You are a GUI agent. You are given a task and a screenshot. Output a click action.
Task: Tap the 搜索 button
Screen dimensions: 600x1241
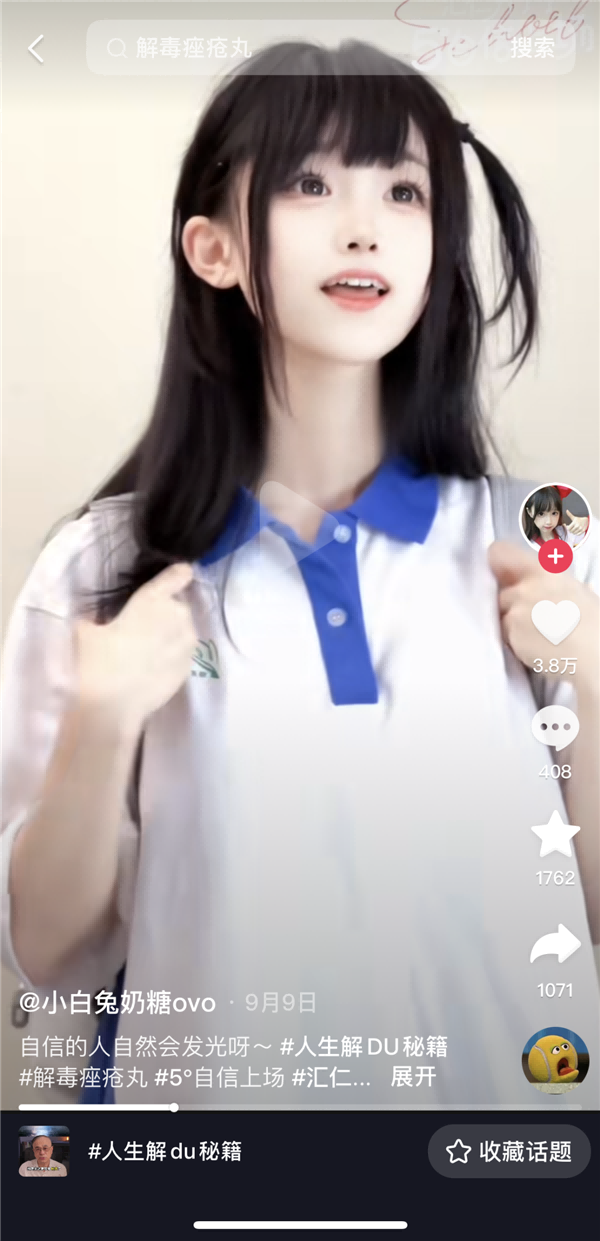[532, 48]
